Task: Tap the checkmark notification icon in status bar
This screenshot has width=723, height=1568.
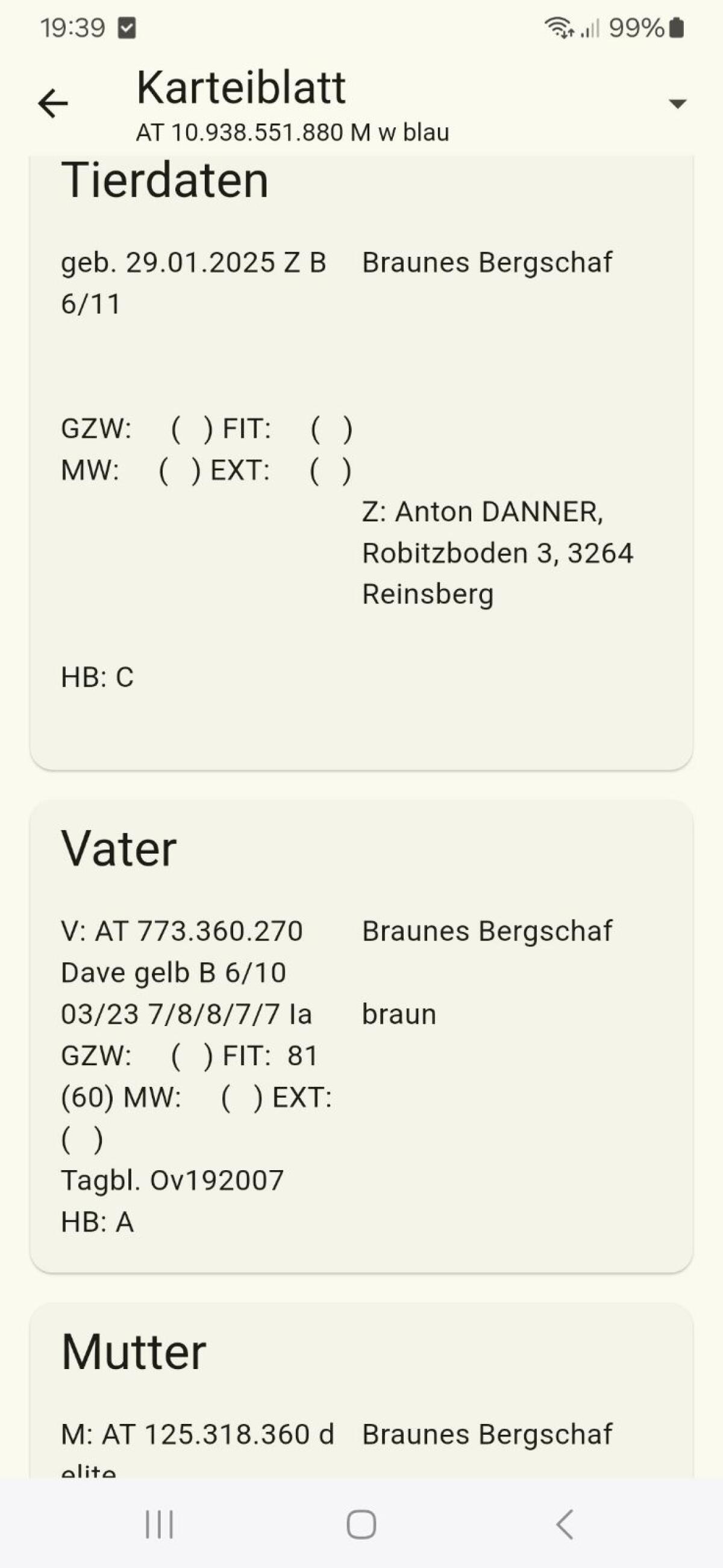Action: (x=126, y=27)
